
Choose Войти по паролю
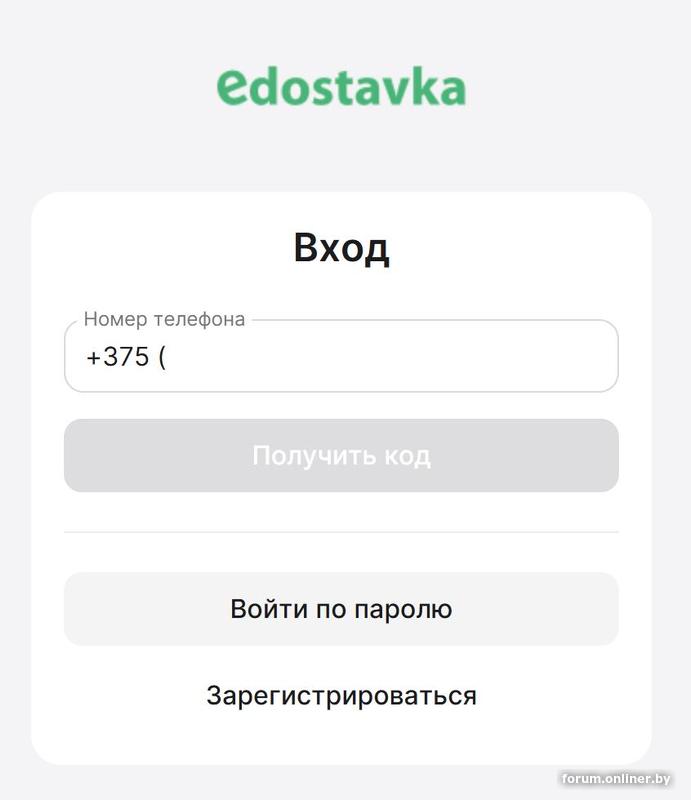[x=341, y=609]
